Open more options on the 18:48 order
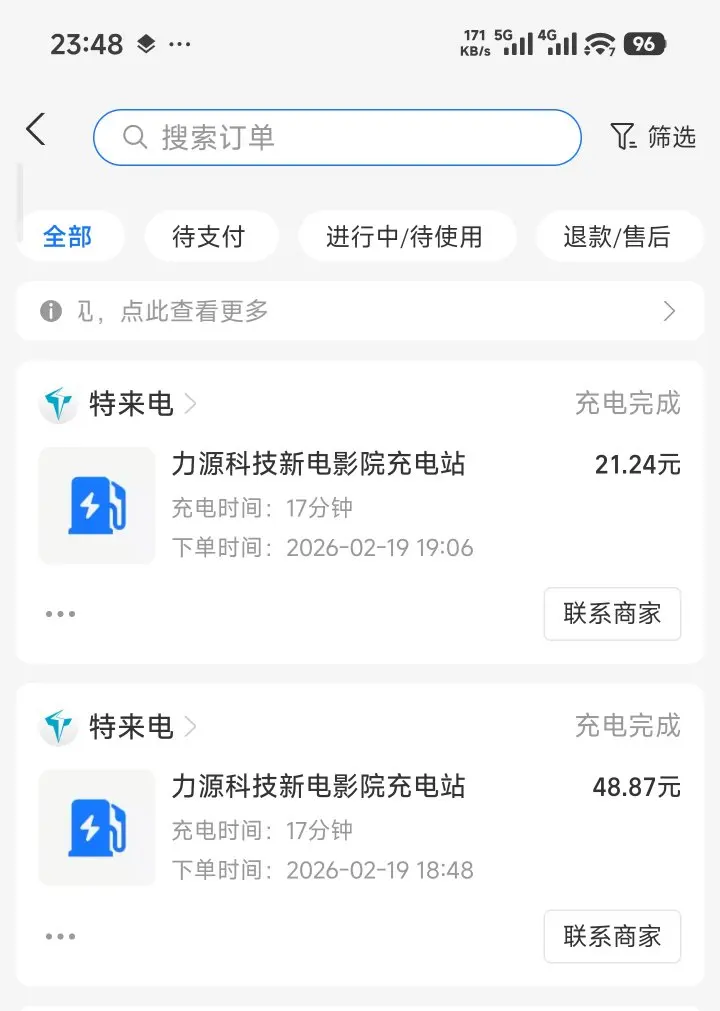 pyautogui.click(x=60, y=937)
